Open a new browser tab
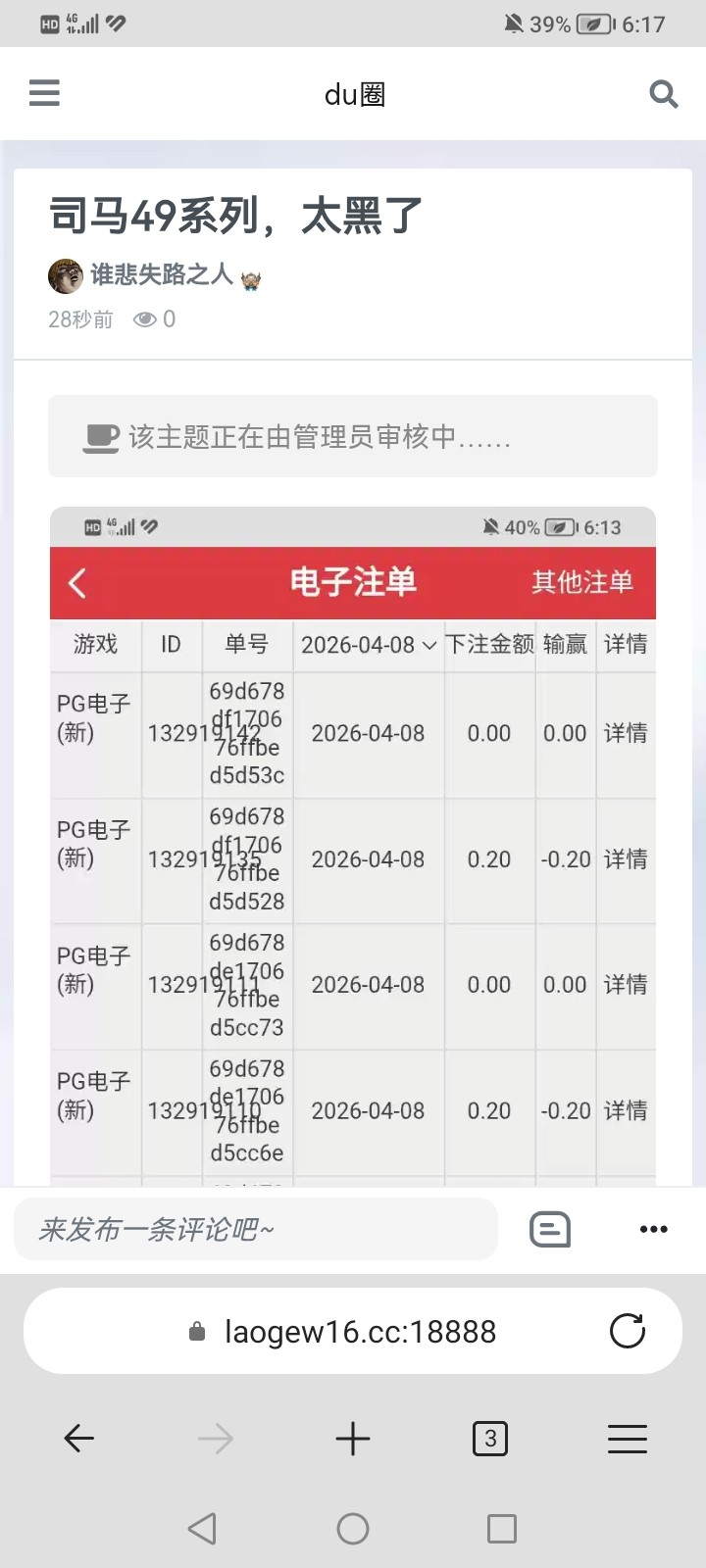The width and height of the screenshot is (706, 1568). coord(353,1439)
